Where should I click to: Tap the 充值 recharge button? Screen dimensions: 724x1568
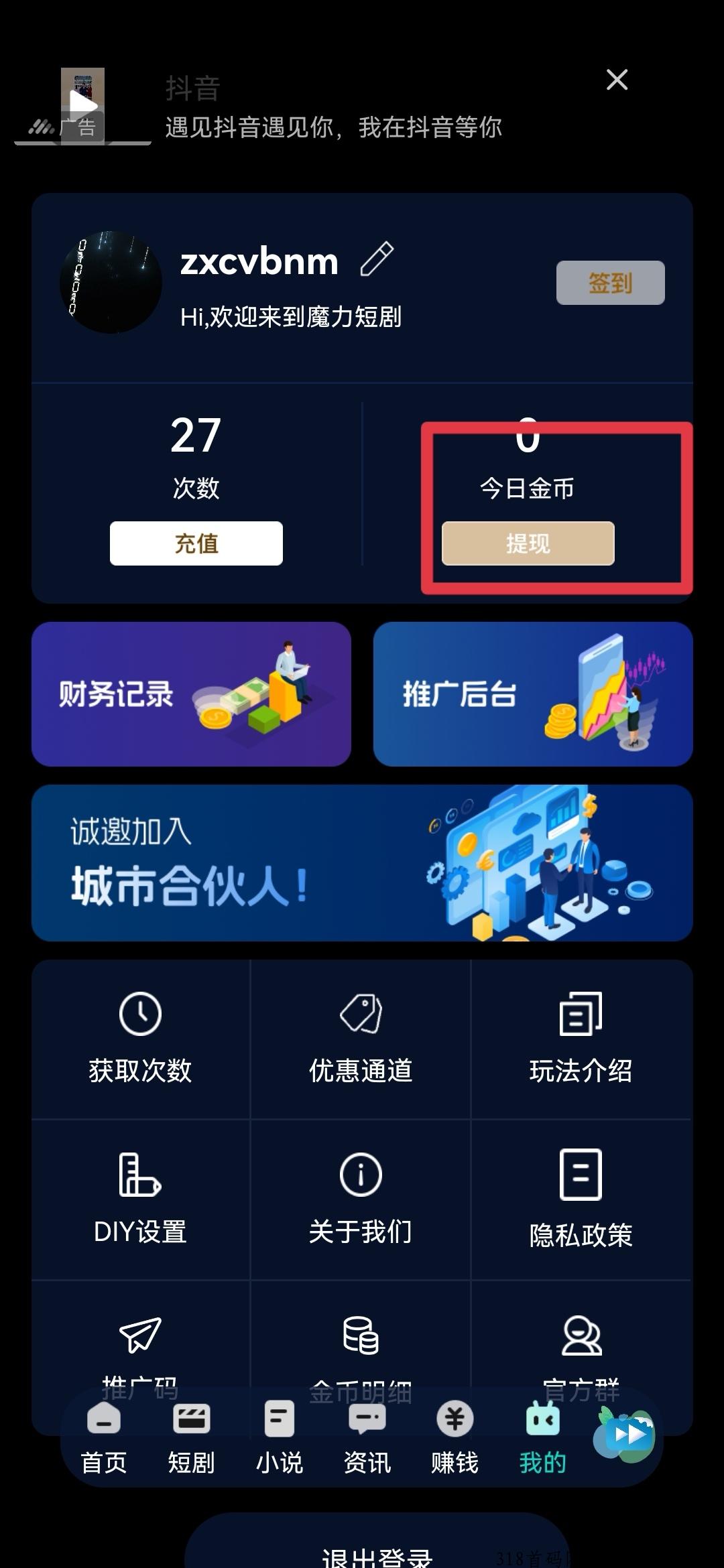tap(196, 543)
